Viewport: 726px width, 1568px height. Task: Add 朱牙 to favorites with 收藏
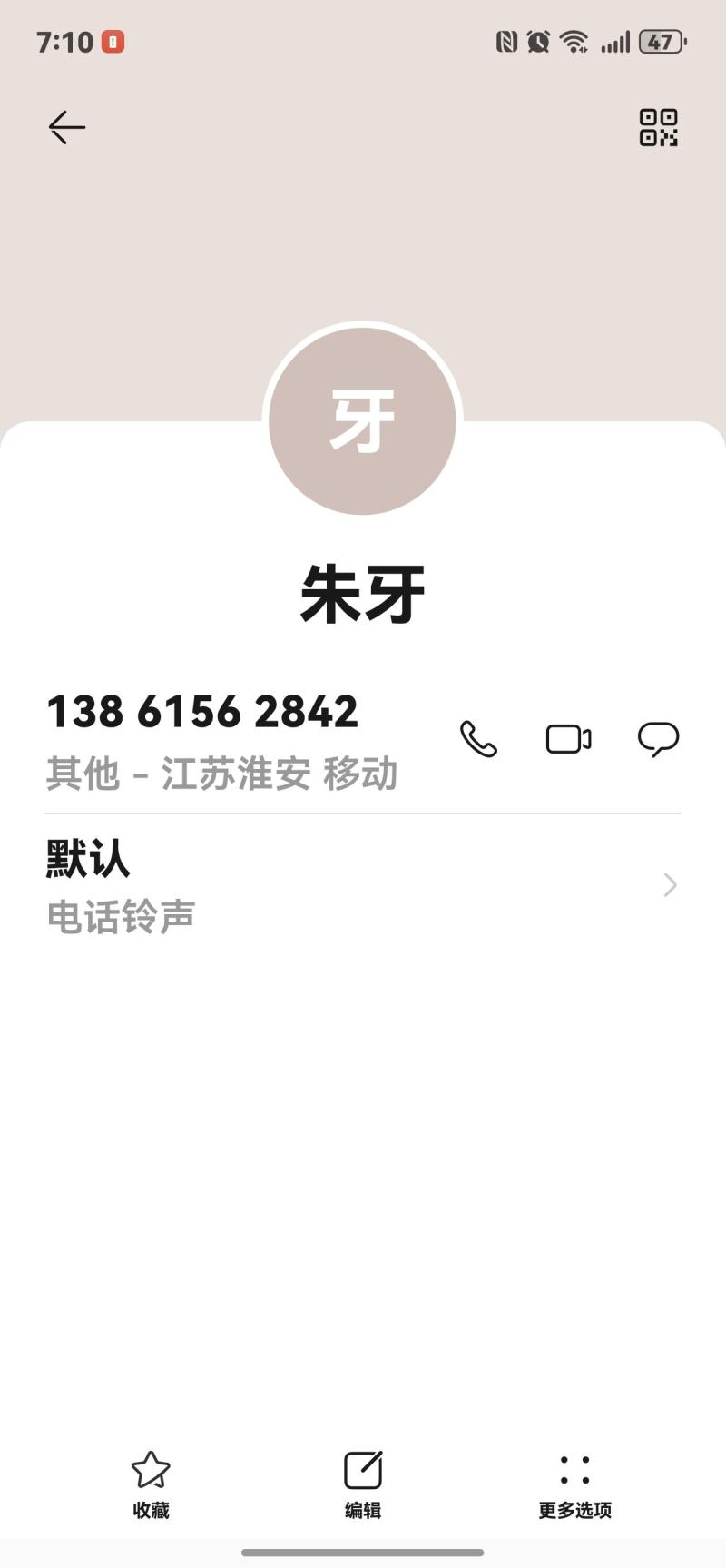(151, 1484)
